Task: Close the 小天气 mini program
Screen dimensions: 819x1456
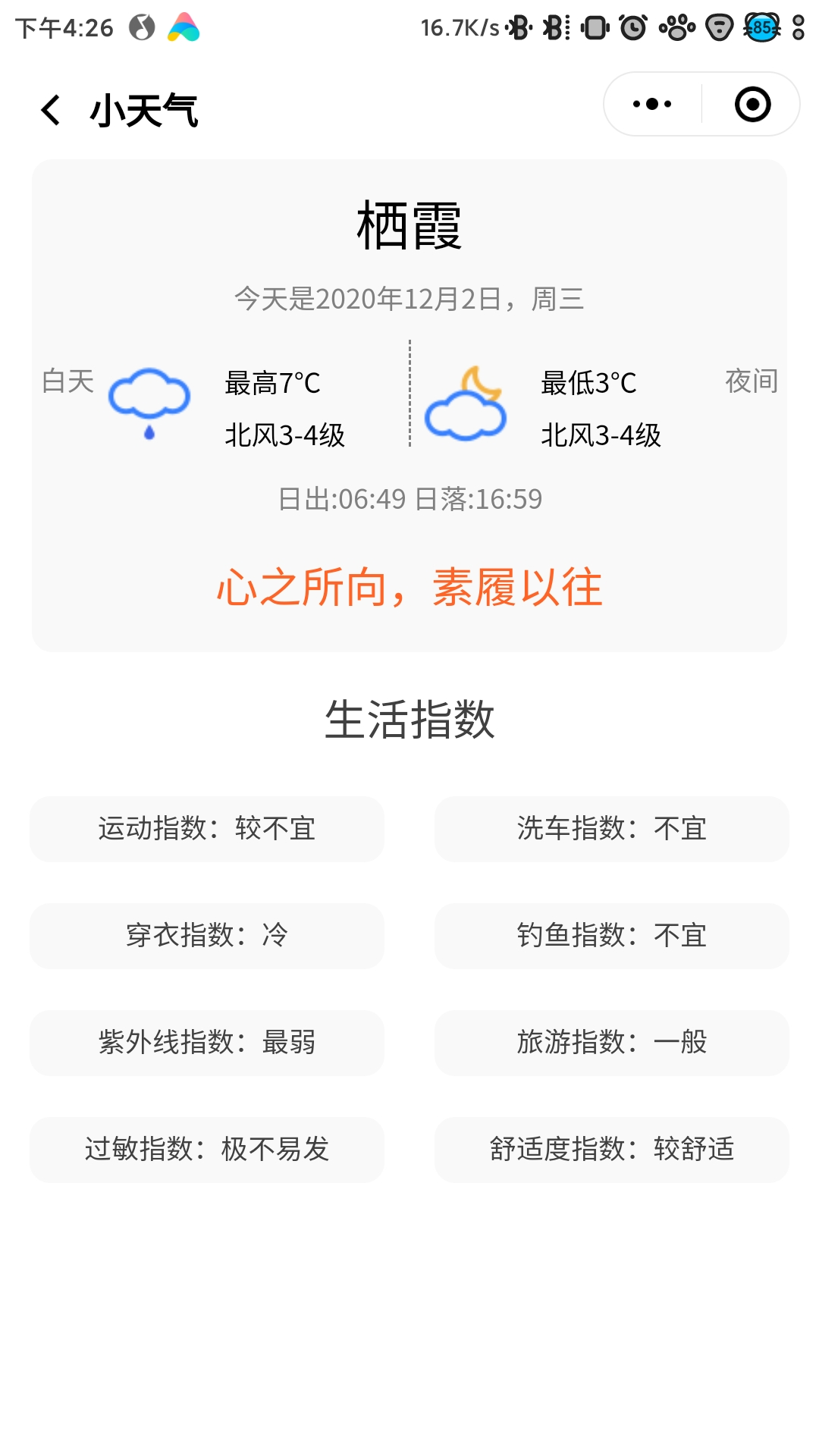Action: coord(752,105)
